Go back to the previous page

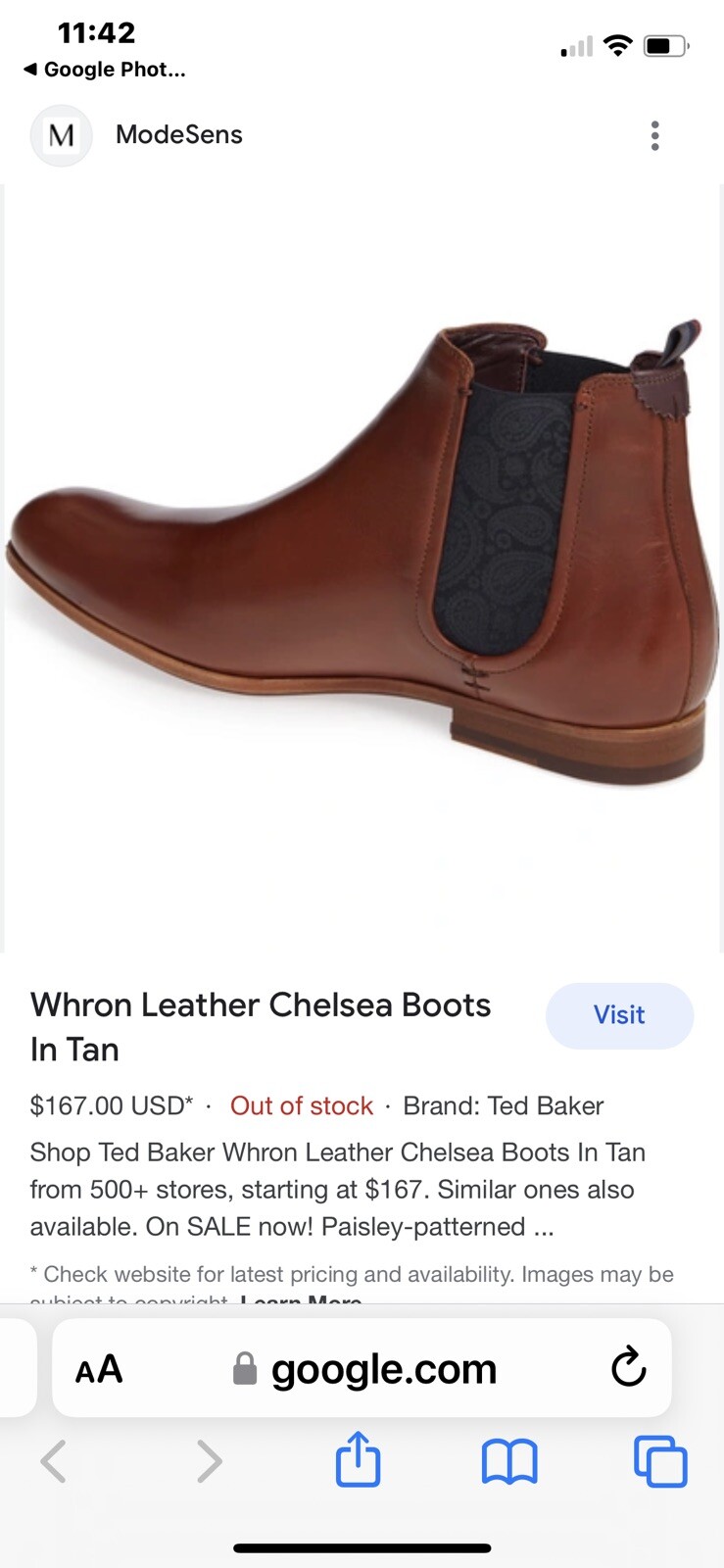point(54,1461)
